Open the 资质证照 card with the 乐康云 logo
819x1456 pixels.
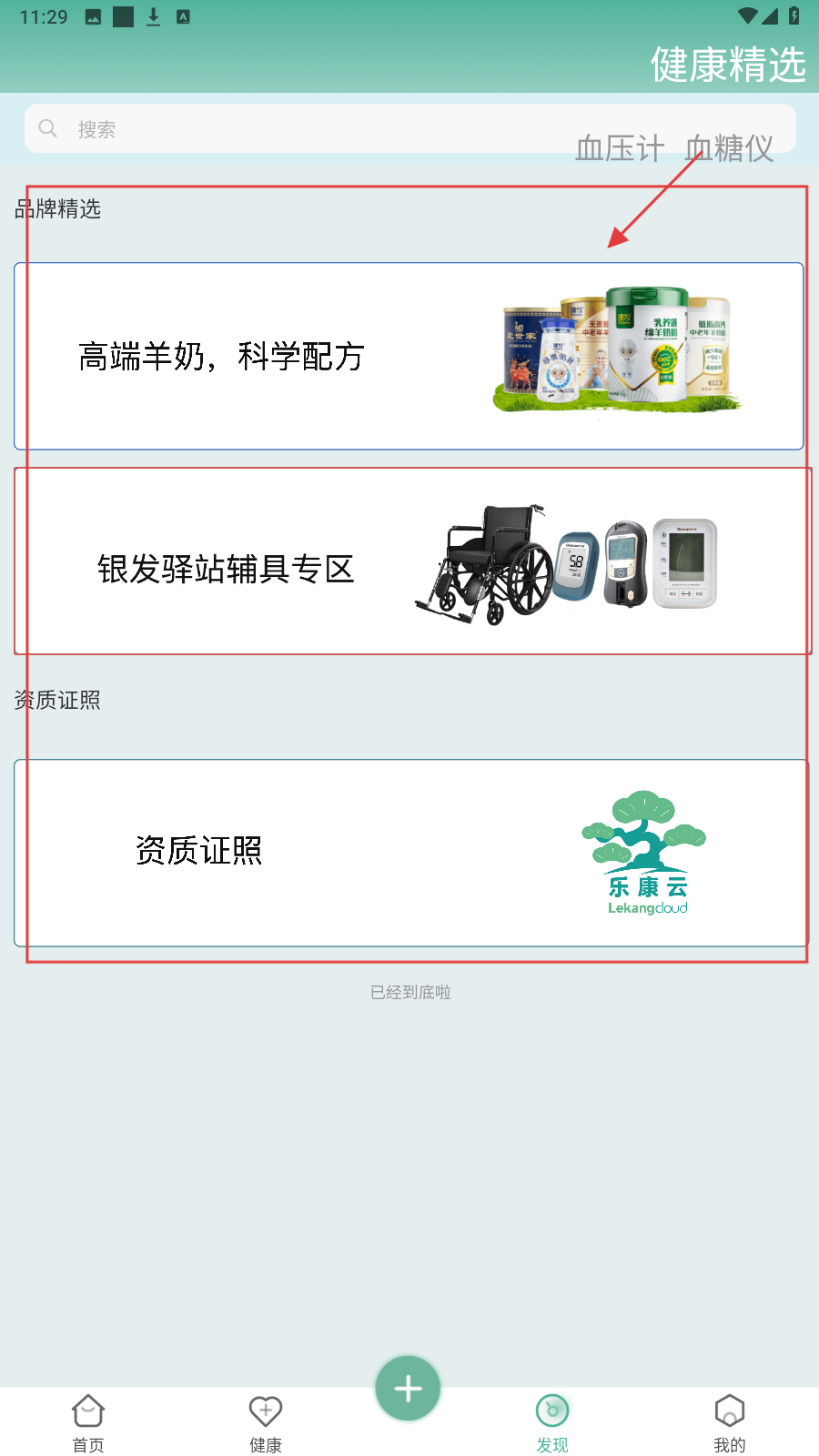[x=410, y=854]
